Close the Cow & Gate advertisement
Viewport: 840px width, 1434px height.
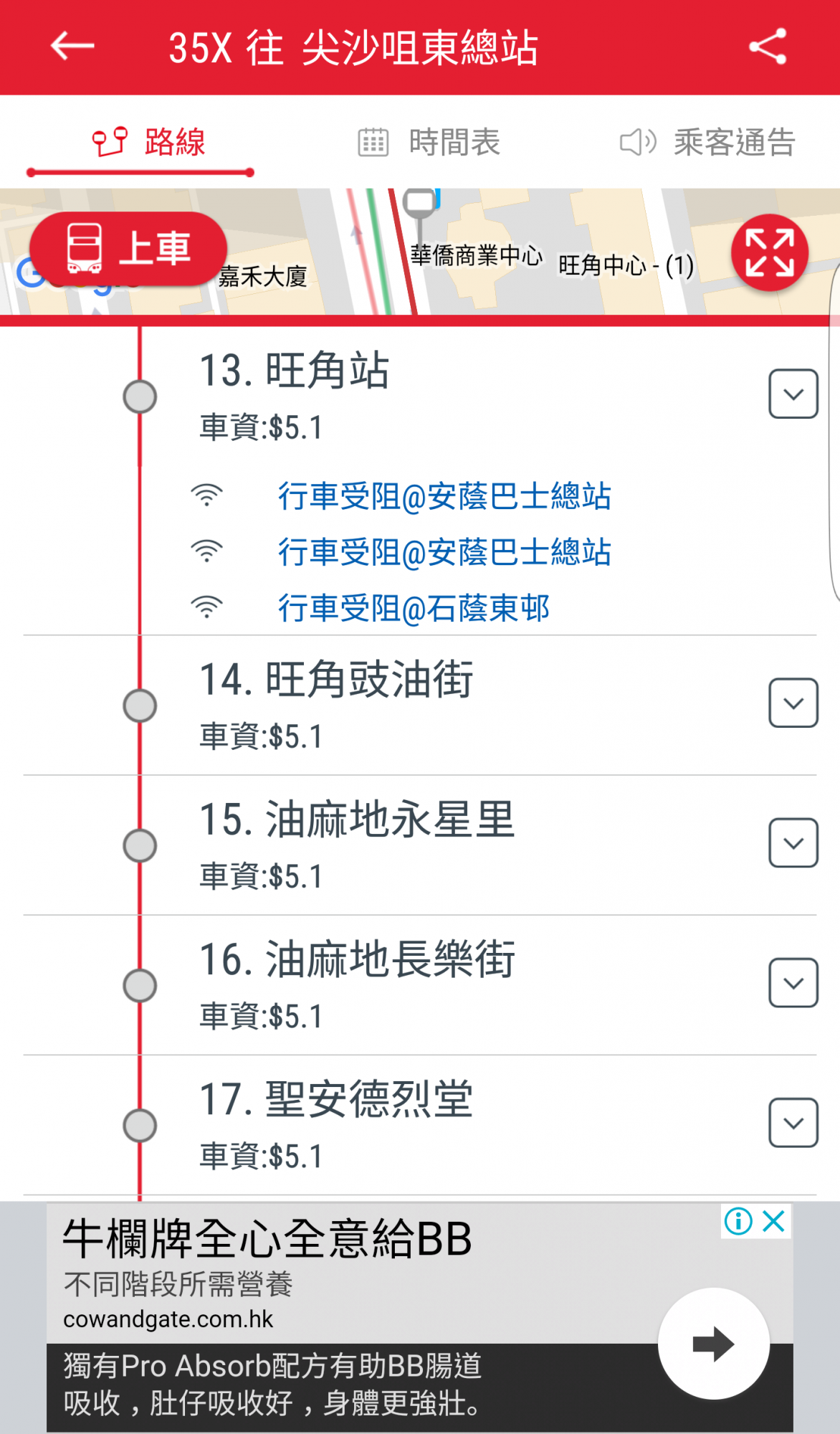point(774,1221)
